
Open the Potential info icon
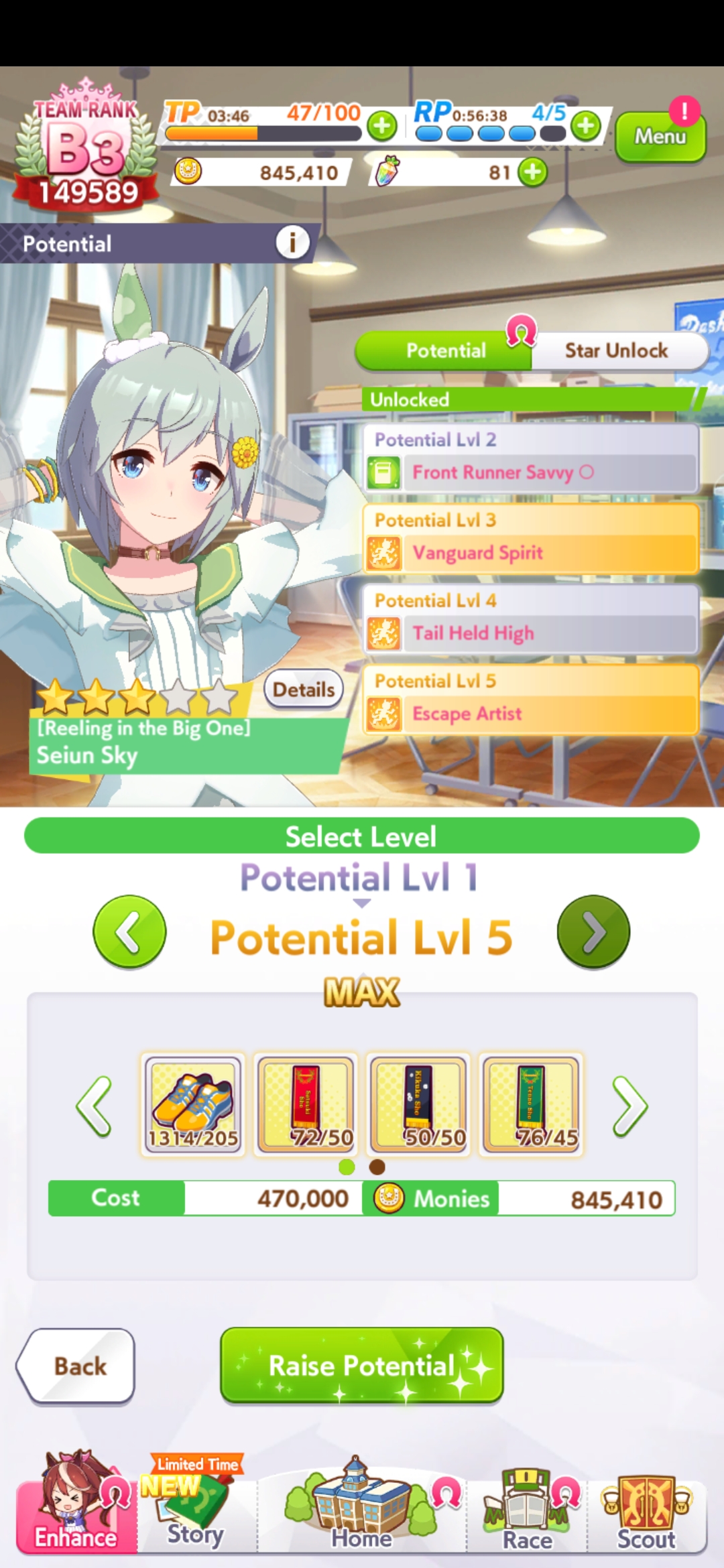coord(292,243)
